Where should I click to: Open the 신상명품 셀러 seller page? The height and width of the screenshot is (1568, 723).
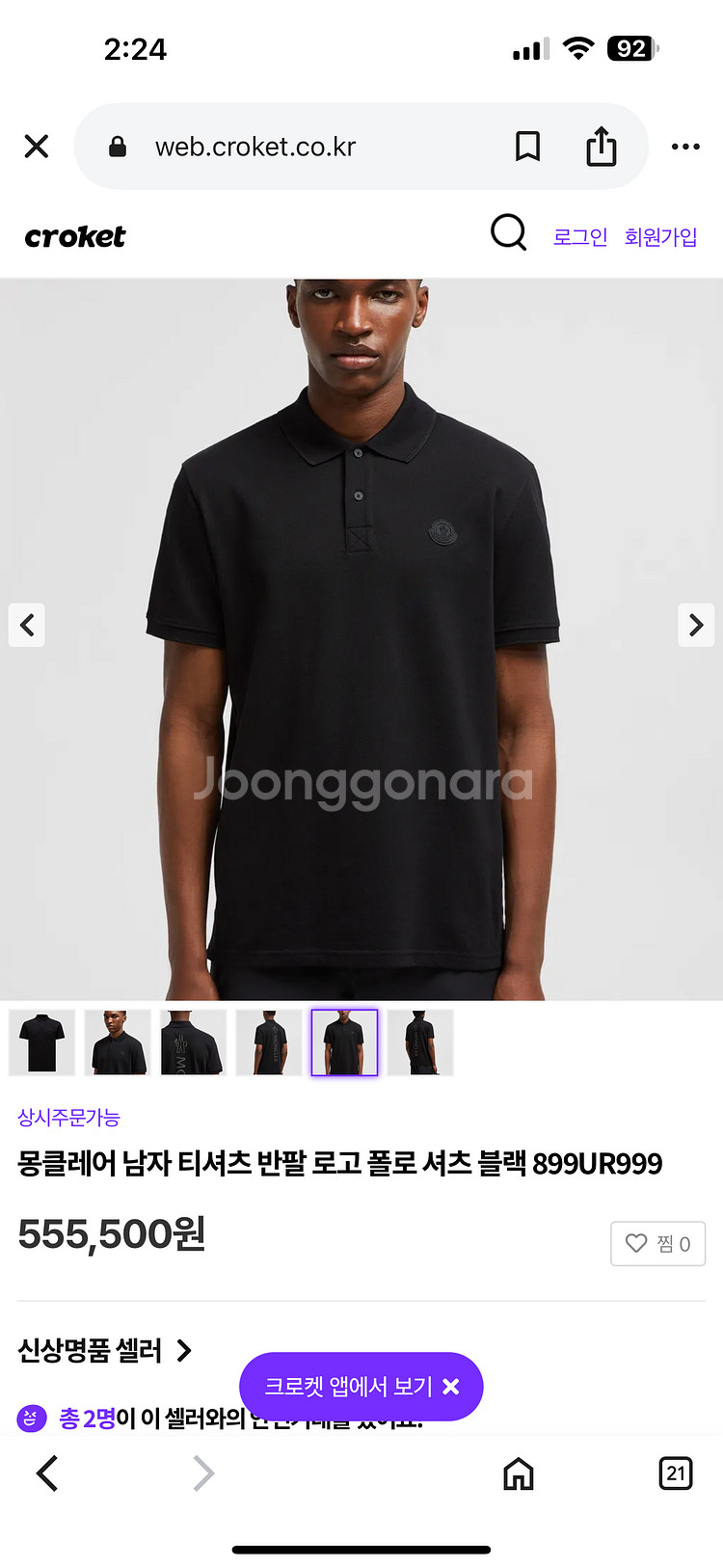point(104,1350)
